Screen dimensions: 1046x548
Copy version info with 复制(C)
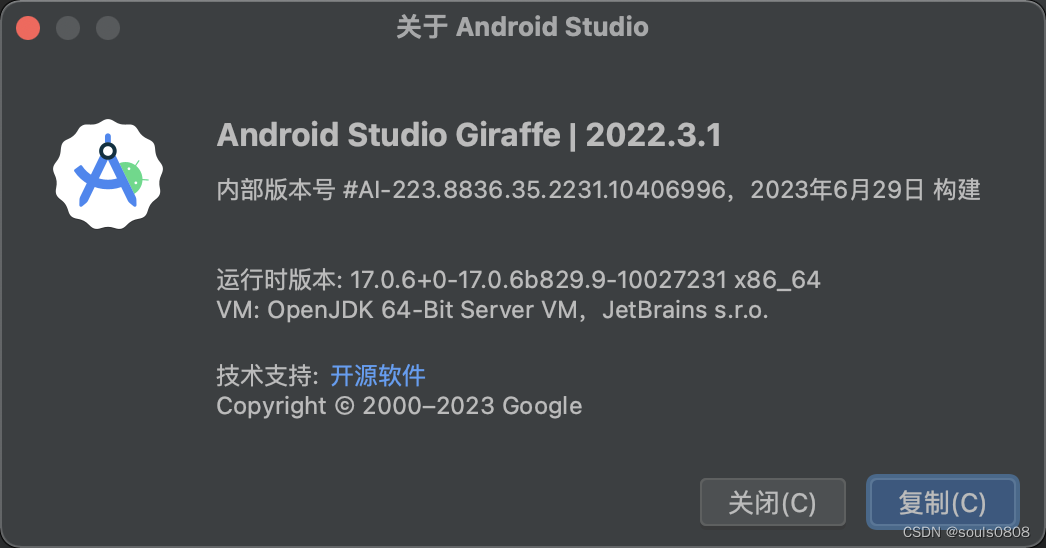point(942,502)
